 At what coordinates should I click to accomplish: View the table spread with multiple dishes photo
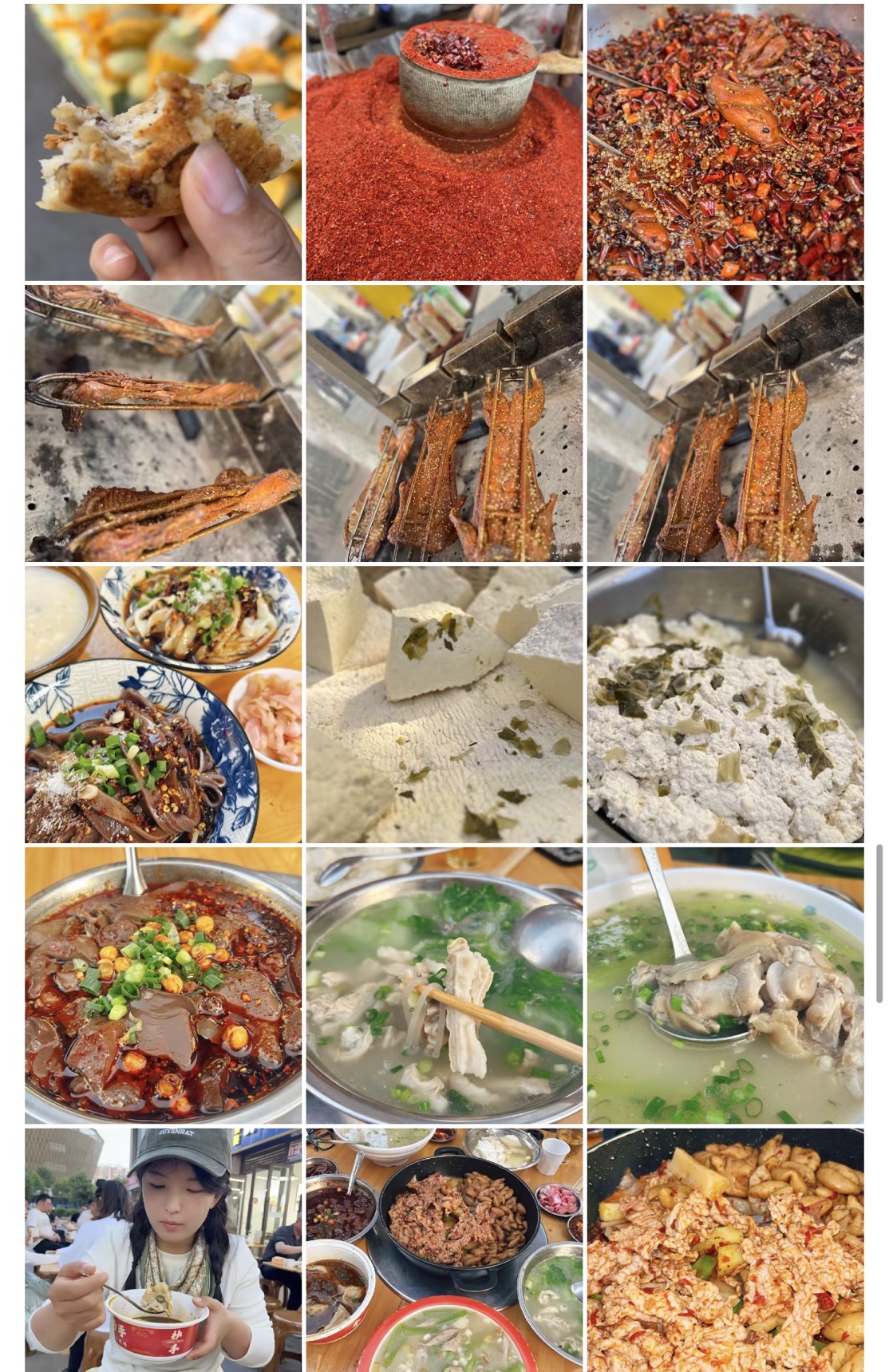(444, 1250)
